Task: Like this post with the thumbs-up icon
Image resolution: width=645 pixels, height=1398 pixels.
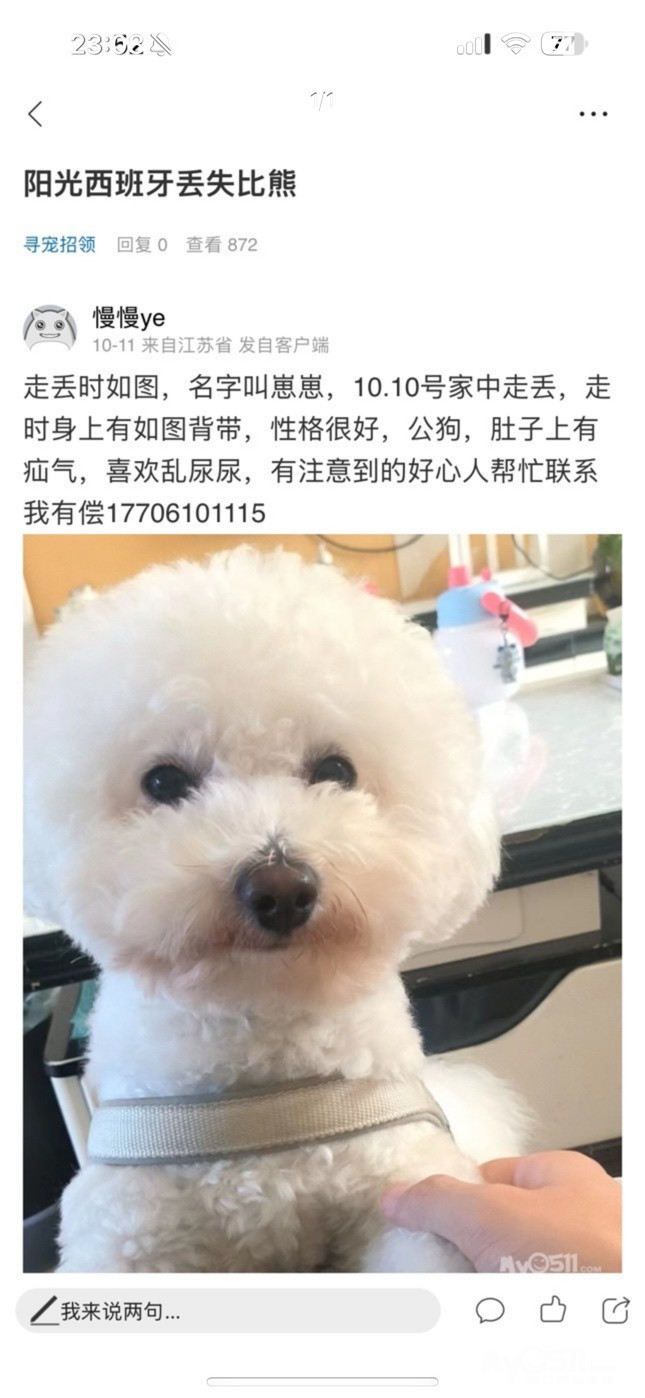Action: pyautogui.click(x=553, y=1309)
